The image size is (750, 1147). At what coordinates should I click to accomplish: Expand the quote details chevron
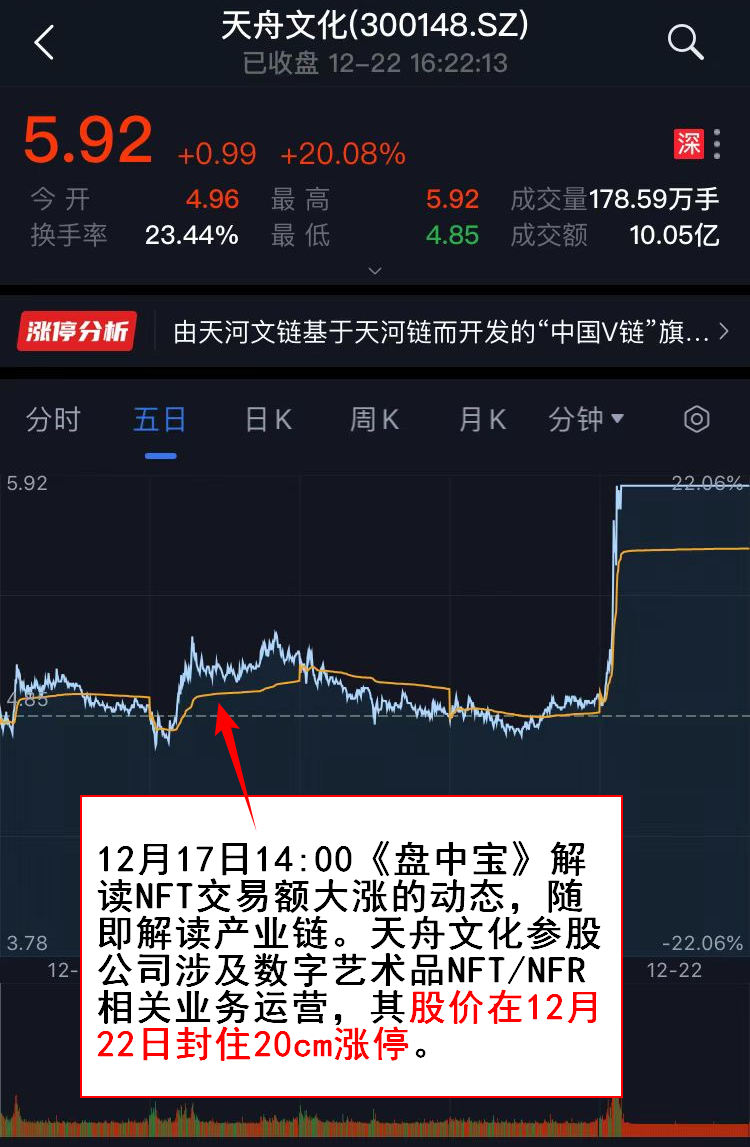coord(375,270)
